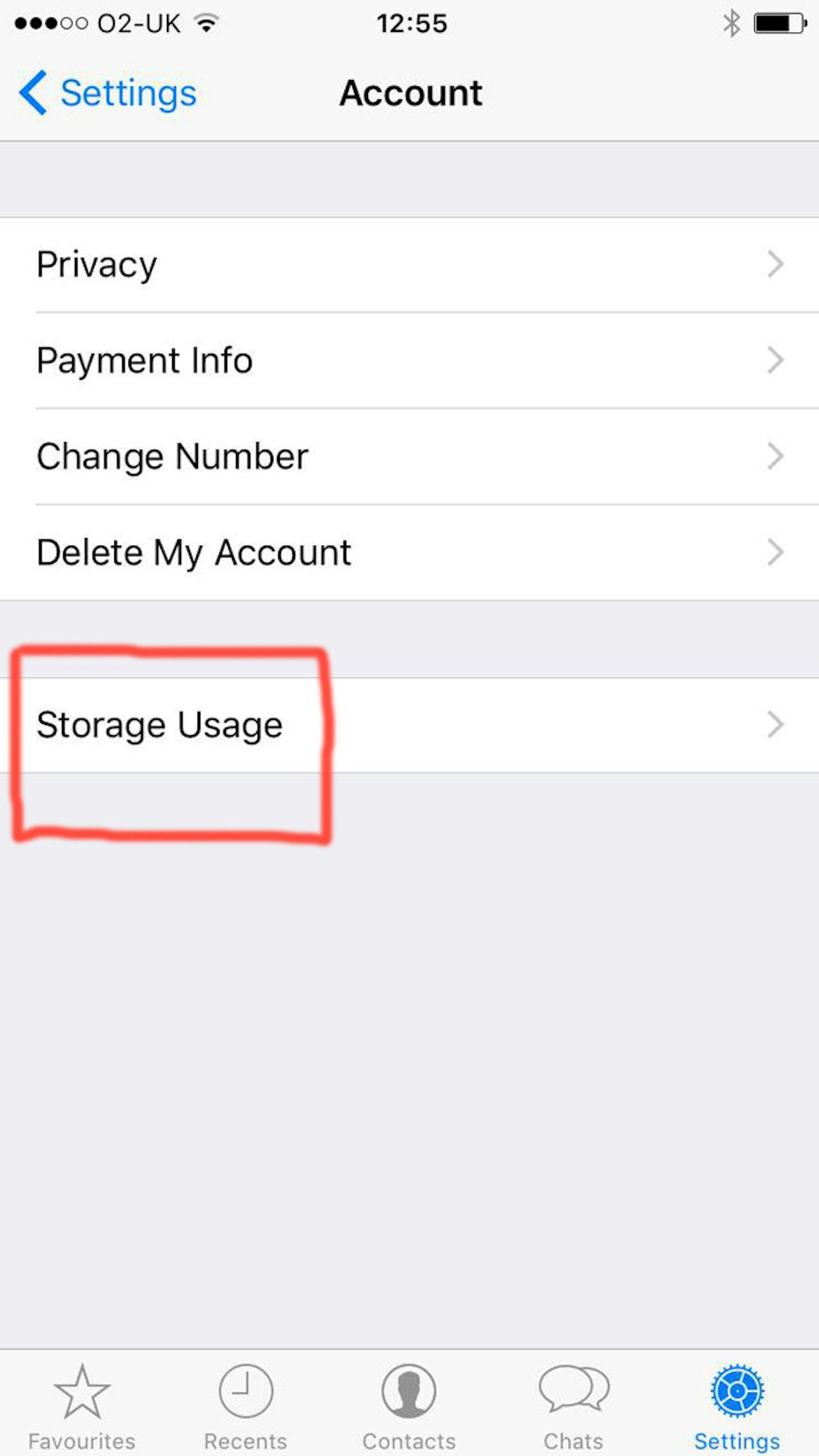
Task: Switch to the Favourites tab
Action: point(82,1404)
